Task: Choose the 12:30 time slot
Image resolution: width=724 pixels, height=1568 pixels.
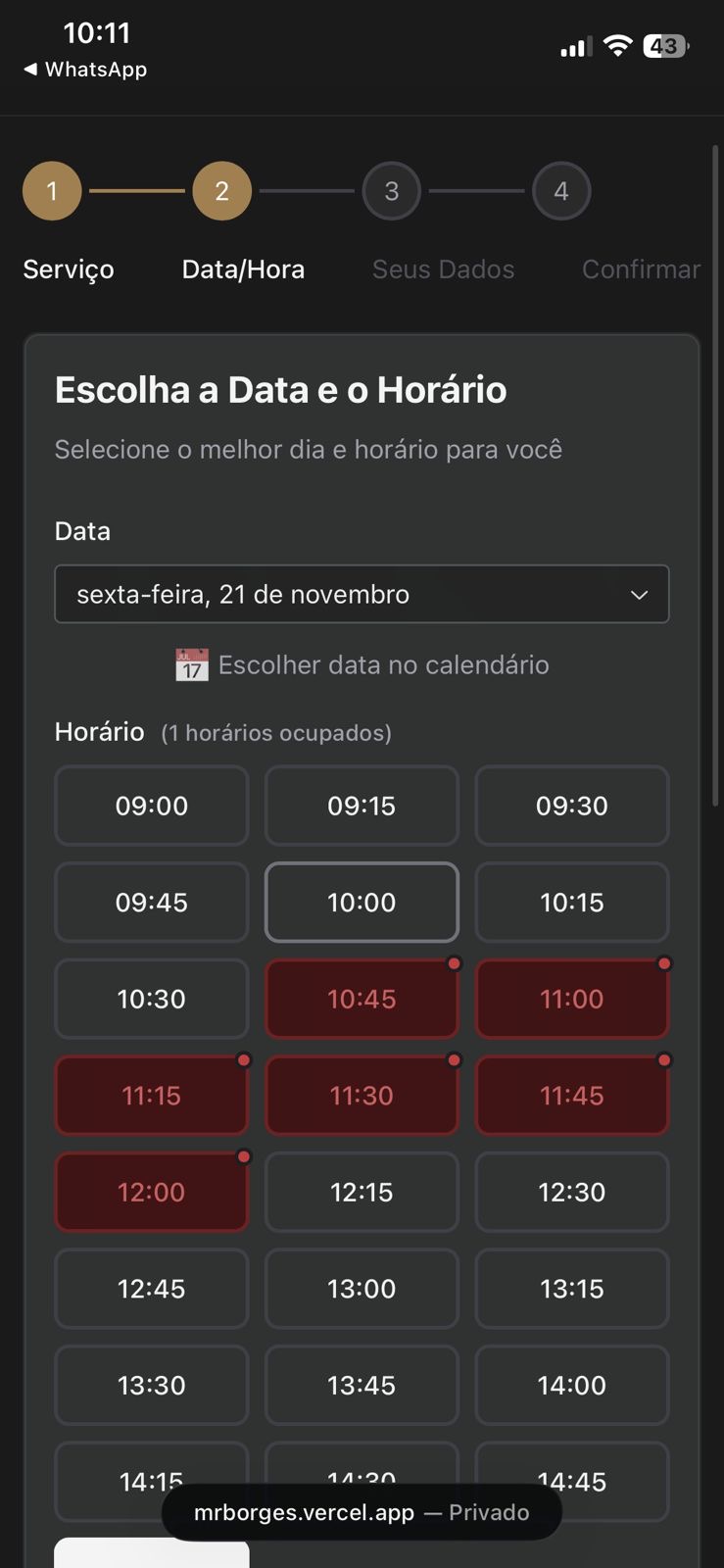Action: (572, 1192)
